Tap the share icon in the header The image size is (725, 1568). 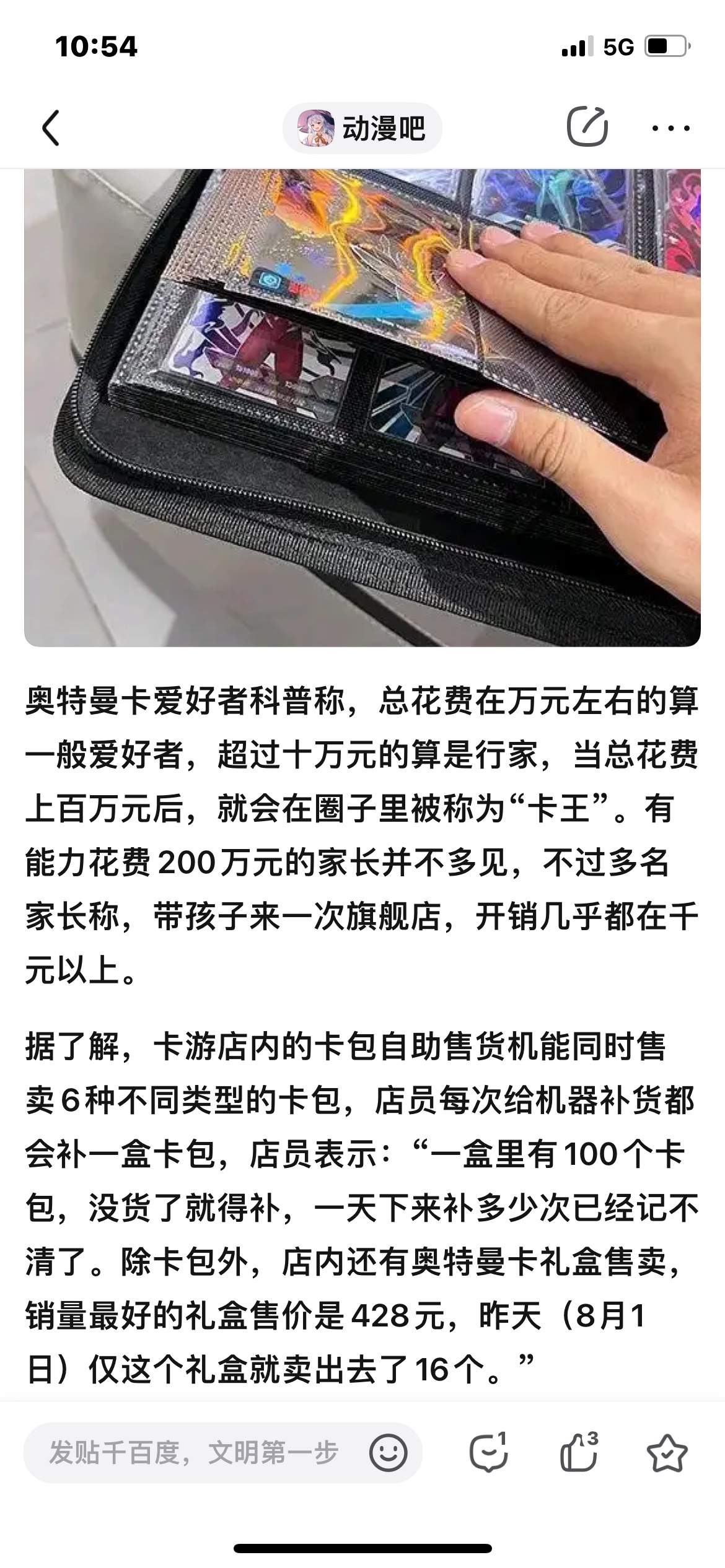point(586,127)
